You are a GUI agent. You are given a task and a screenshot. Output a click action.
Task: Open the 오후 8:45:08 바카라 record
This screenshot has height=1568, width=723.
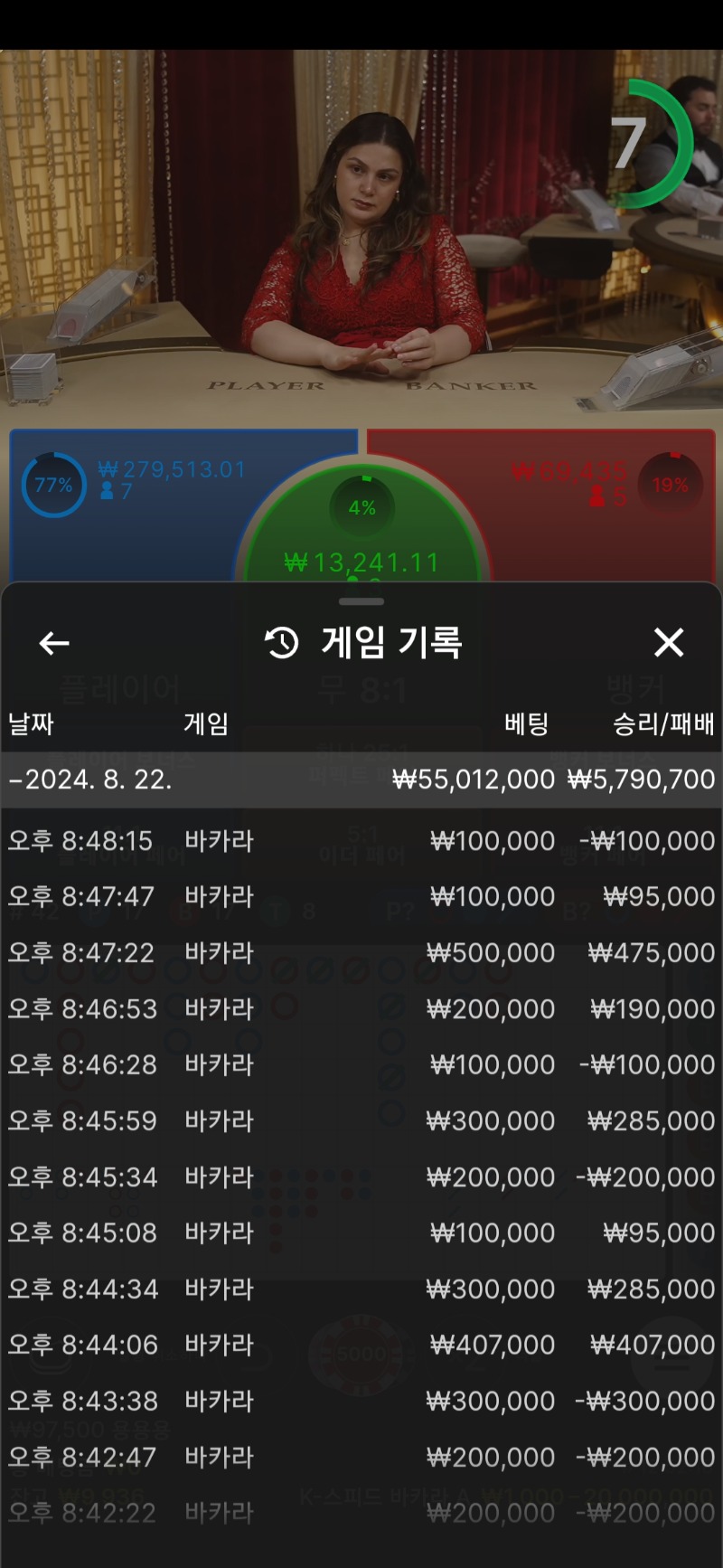361,1233
